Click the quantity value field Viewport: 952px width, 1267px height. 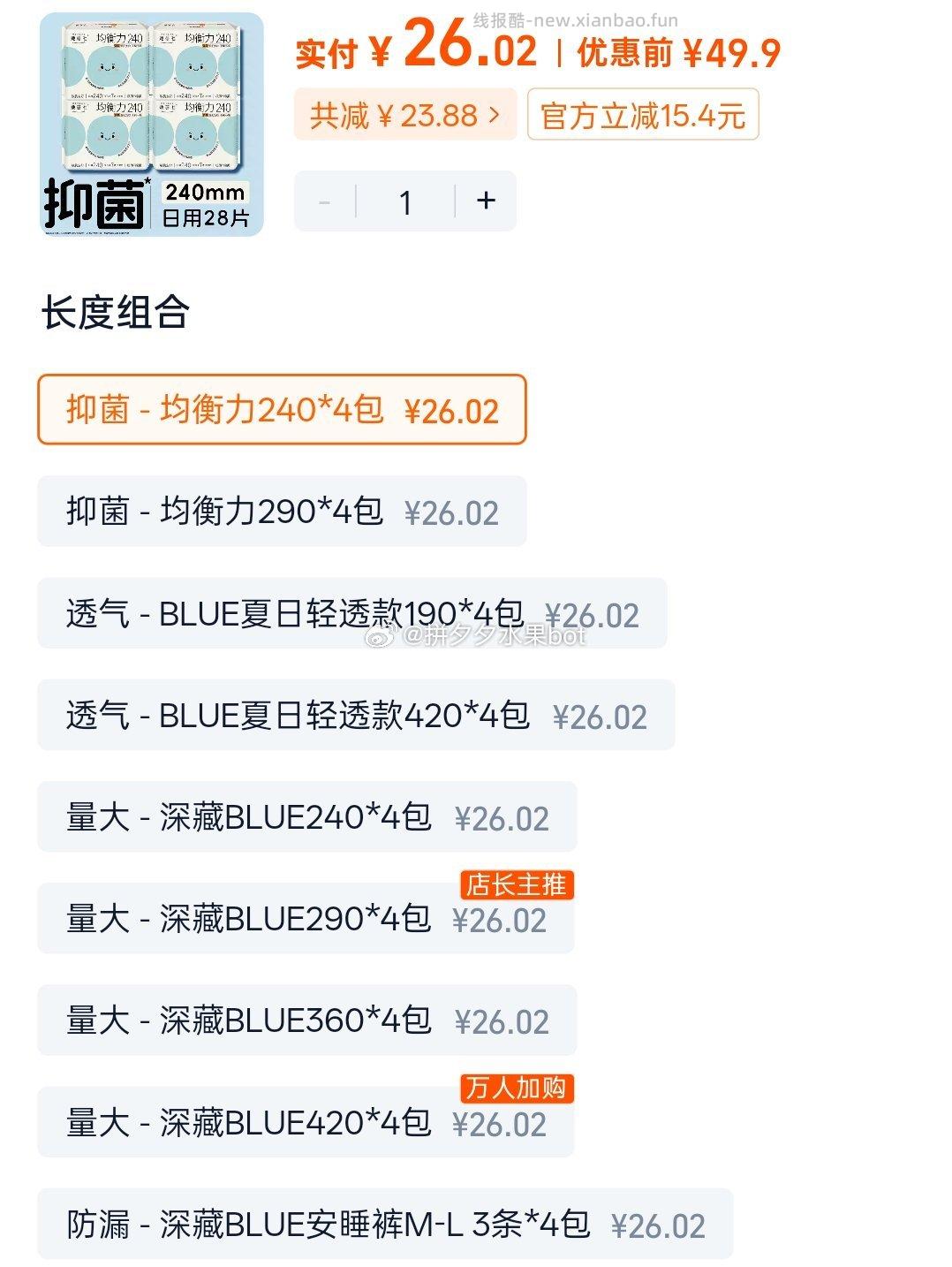coord(405,201)
